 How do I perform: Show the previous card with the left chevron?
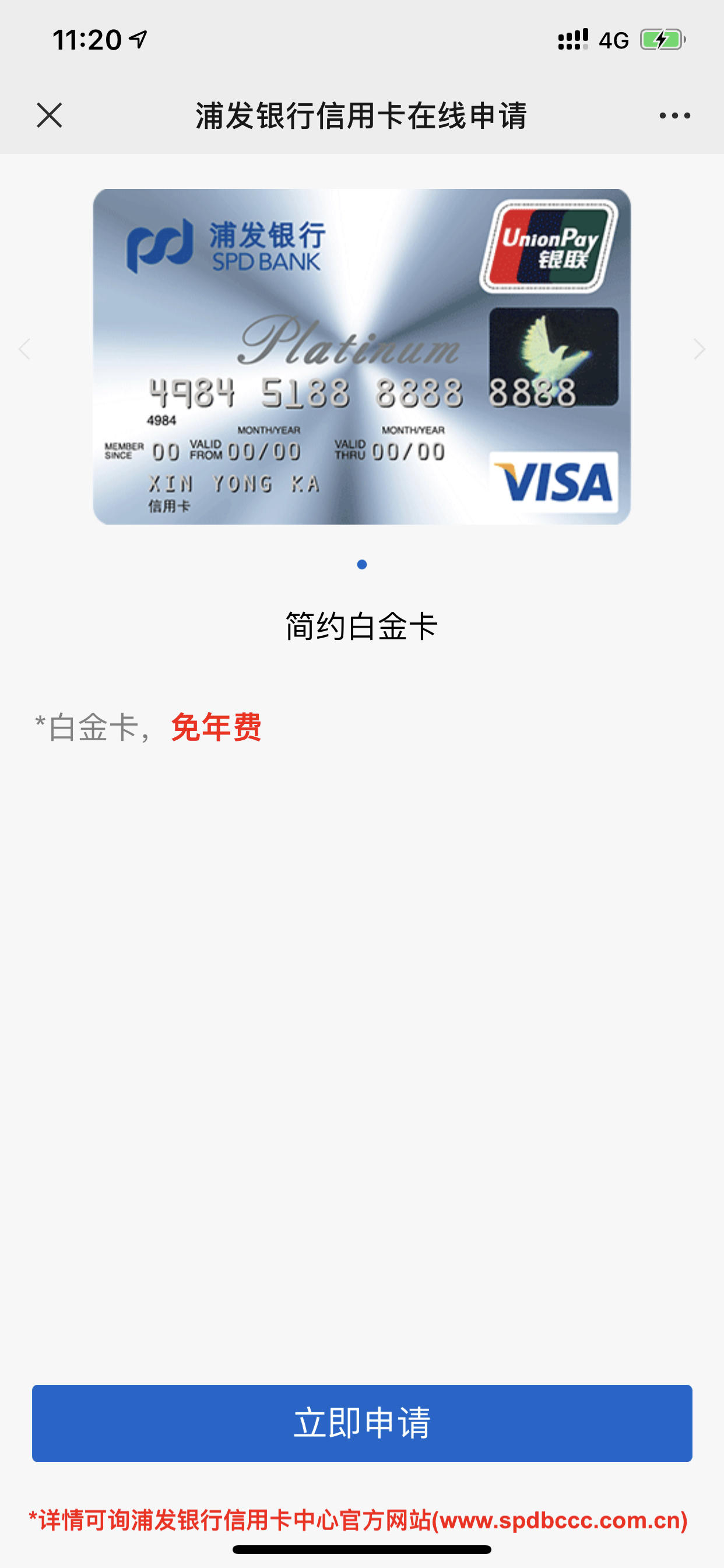24,348
